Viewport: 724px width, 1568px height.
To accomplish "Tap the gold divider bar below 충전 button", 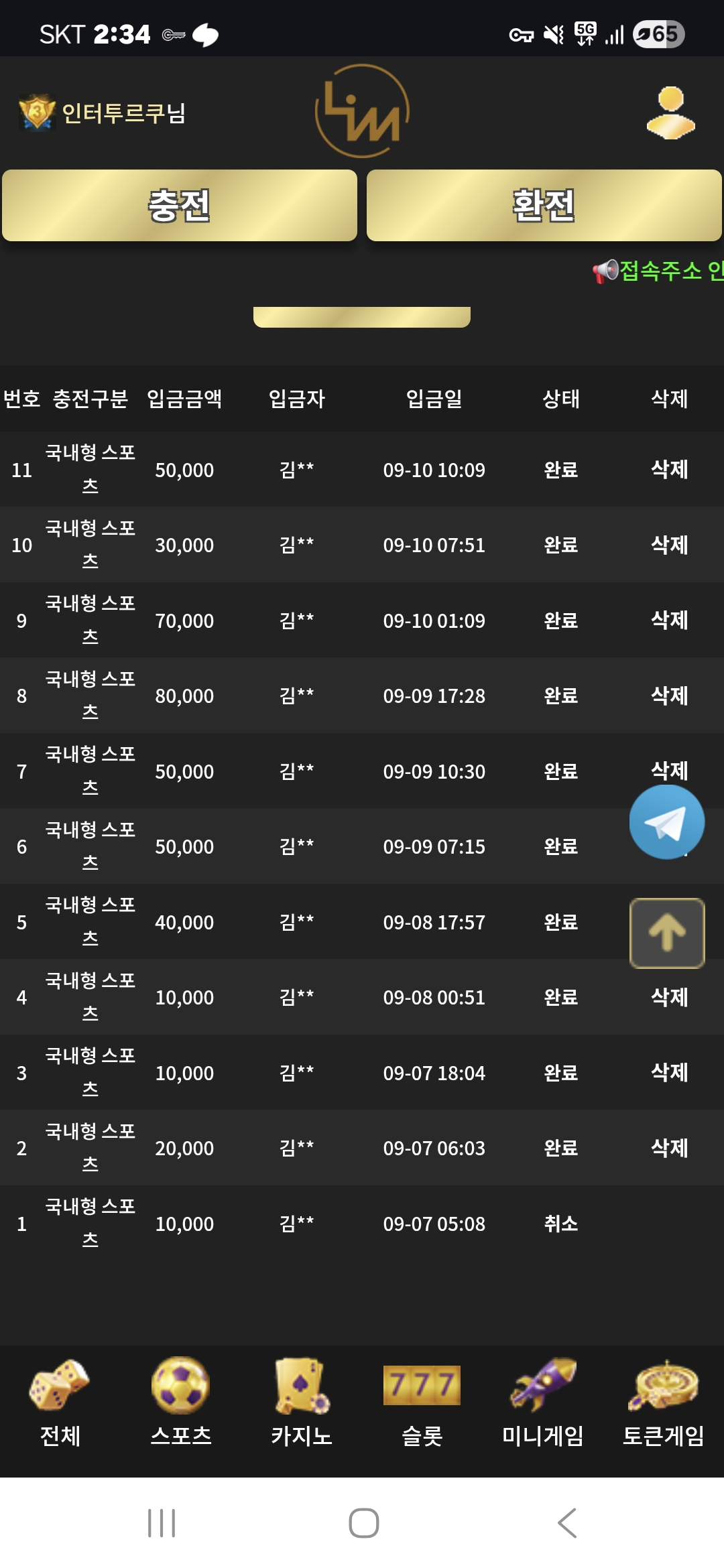I will tap(361, 317).
